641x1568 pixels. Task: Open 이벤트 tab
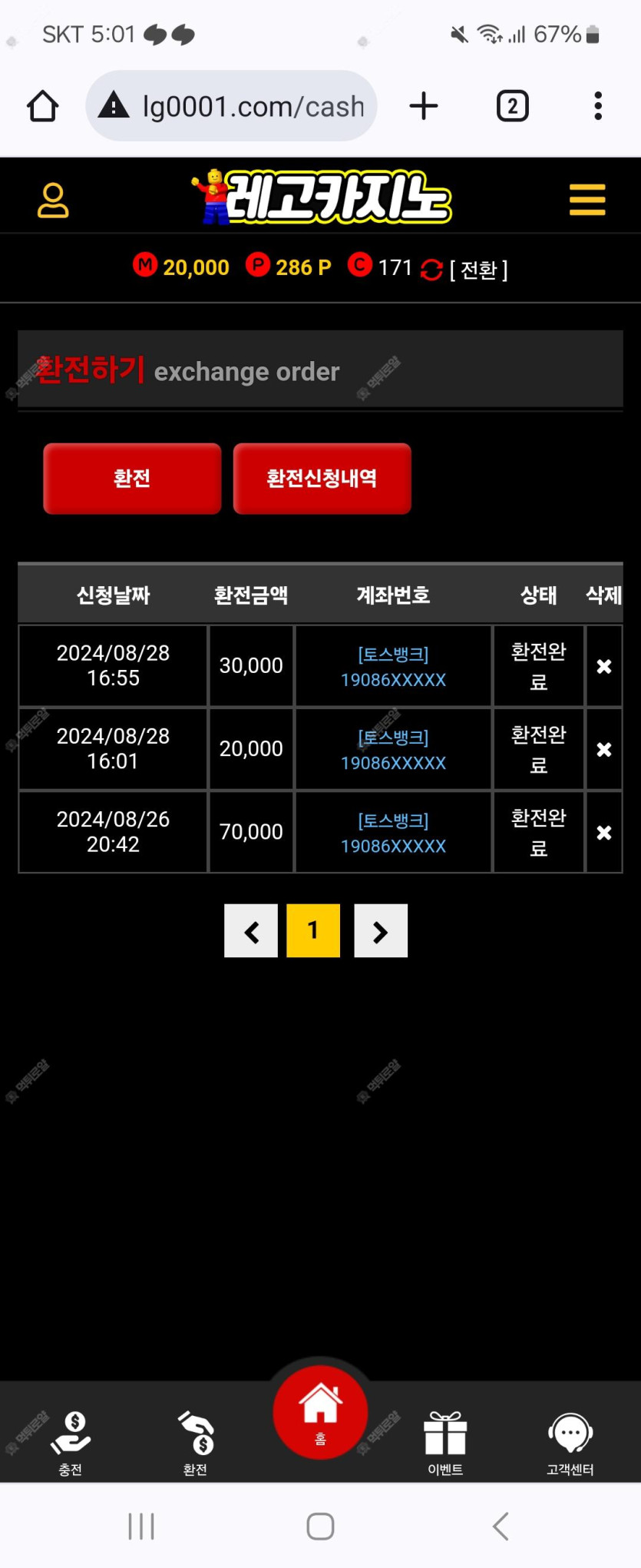[445, 1442]
